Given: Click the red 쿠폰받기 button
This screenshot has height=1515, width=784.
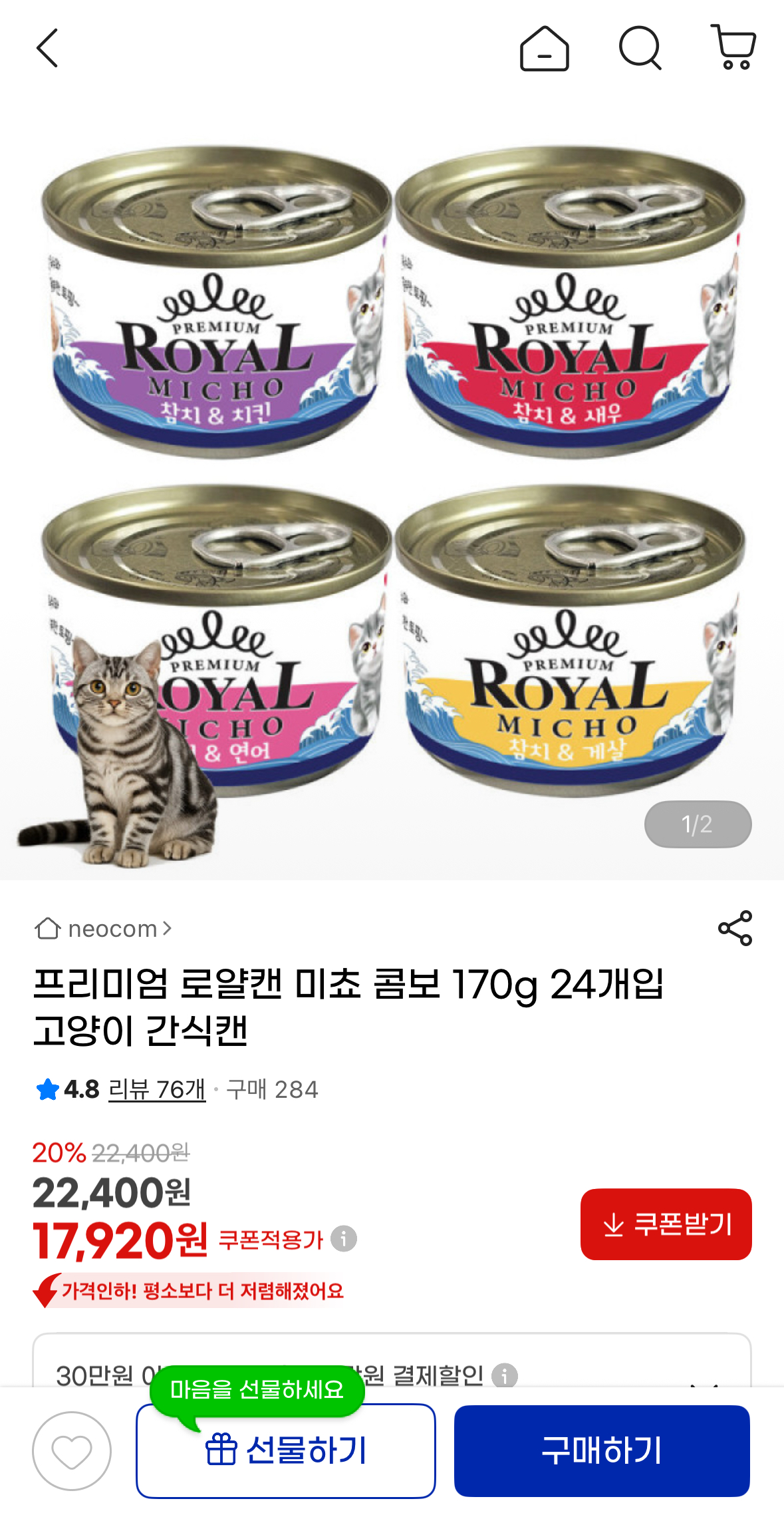Looking at the screenshot, I should tap(666, 1224).
